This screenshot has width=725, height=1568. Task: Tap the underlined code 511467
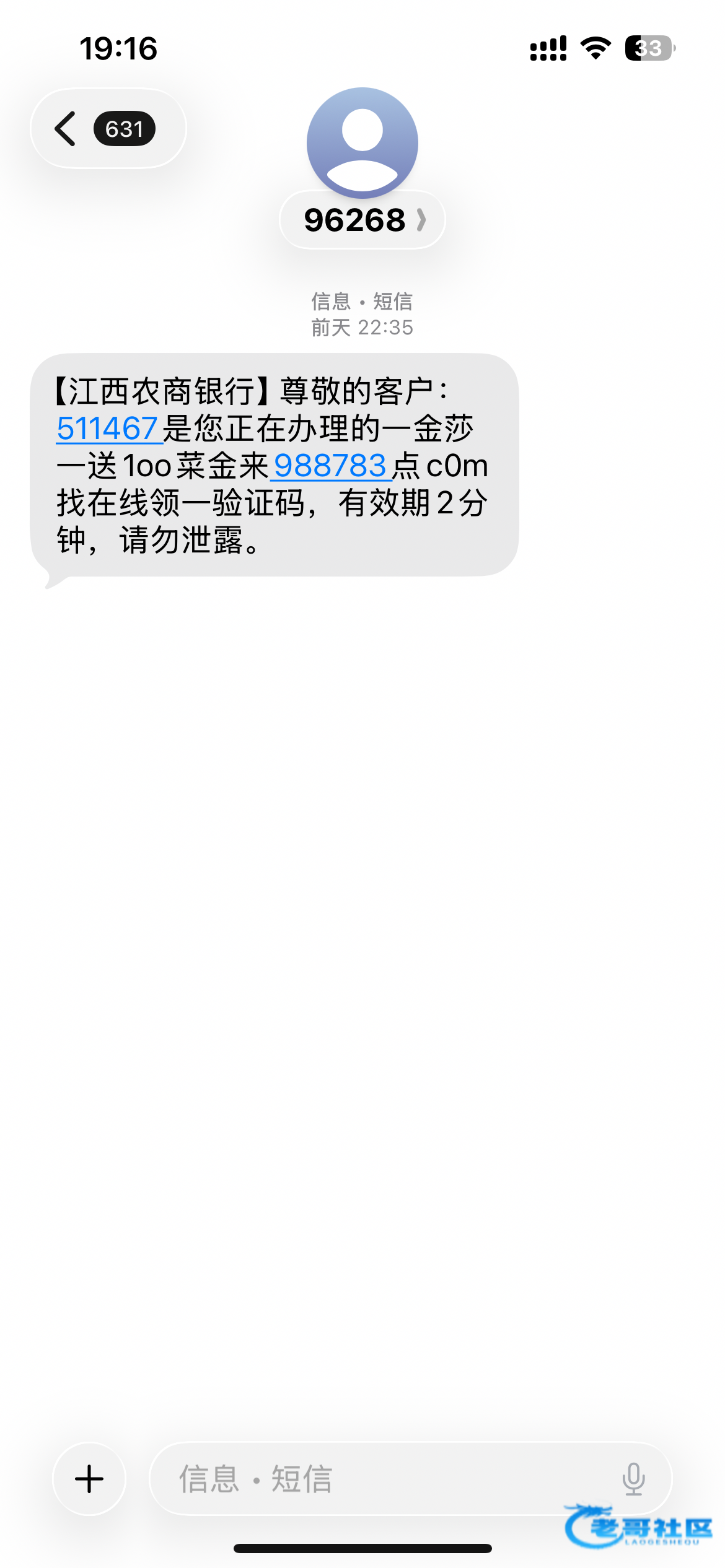tap(107, 429)
